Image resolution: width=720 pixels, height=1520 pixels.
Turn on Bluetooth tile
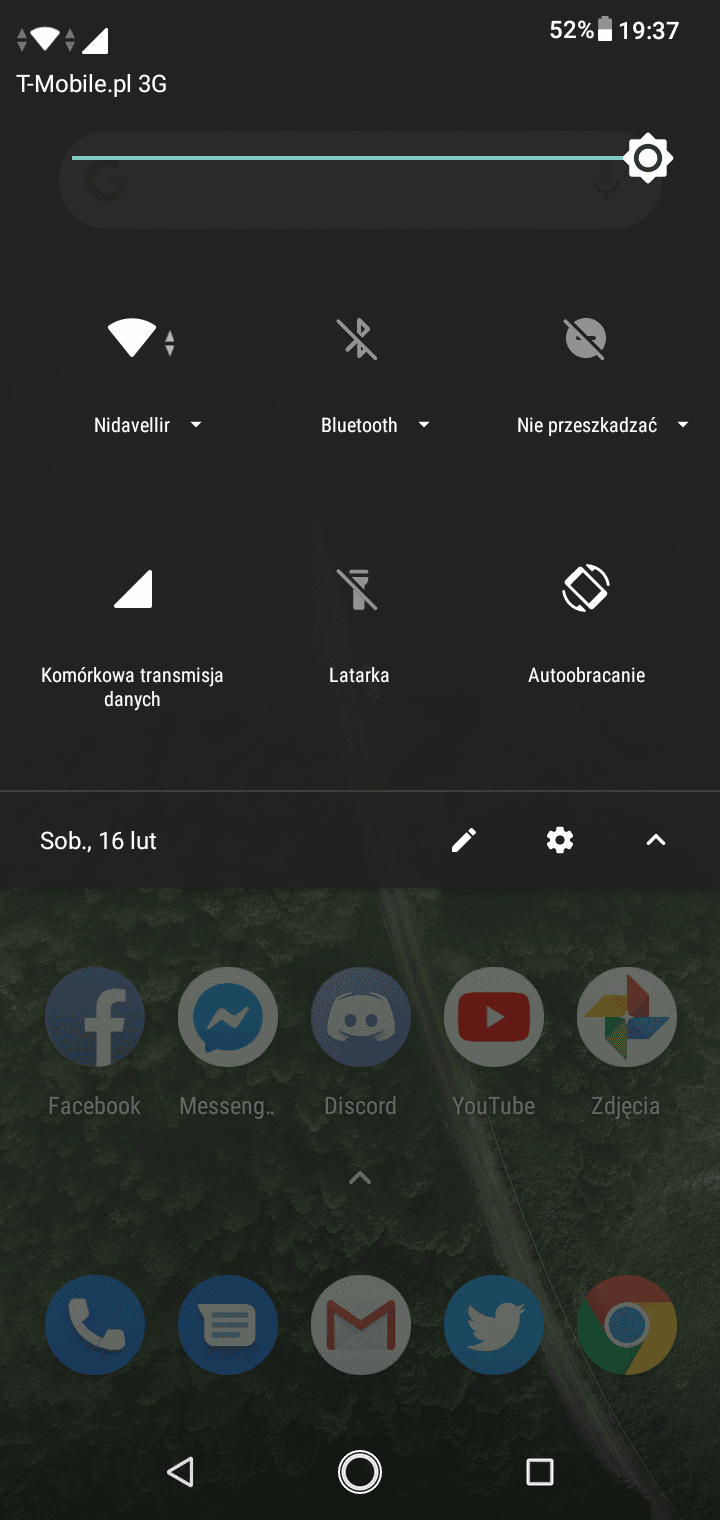click(x=359, y=339)
